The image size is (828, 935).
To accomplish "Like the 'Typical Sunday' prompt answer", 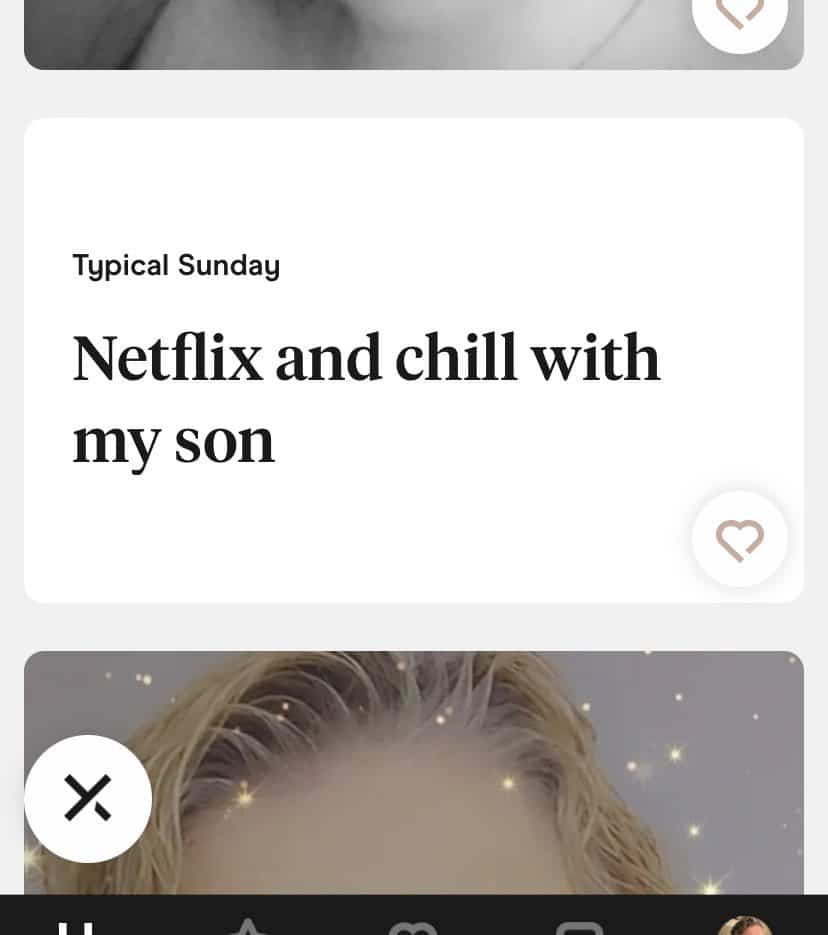I will coord(739,539).
